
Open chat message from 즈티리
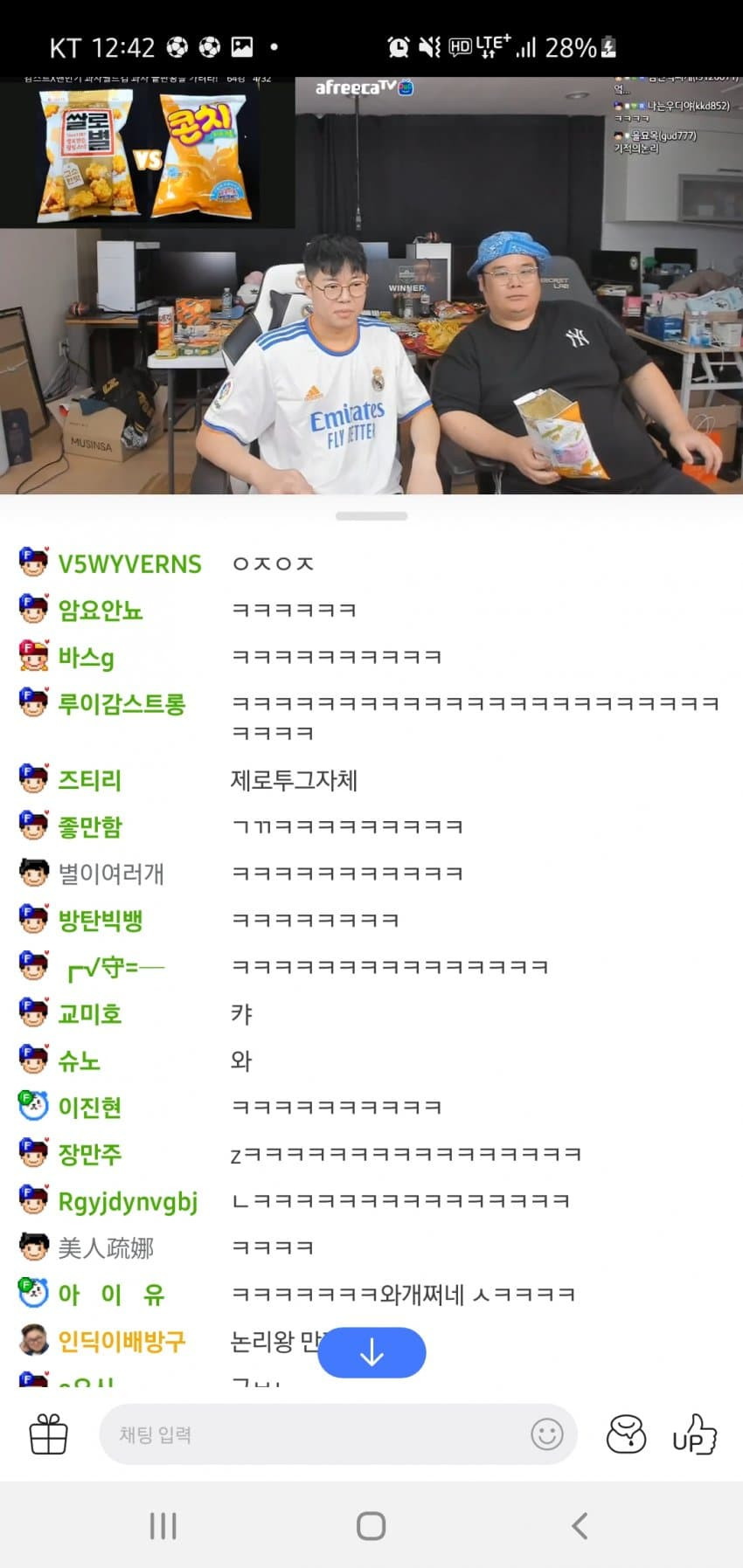(x=294, y=780)
